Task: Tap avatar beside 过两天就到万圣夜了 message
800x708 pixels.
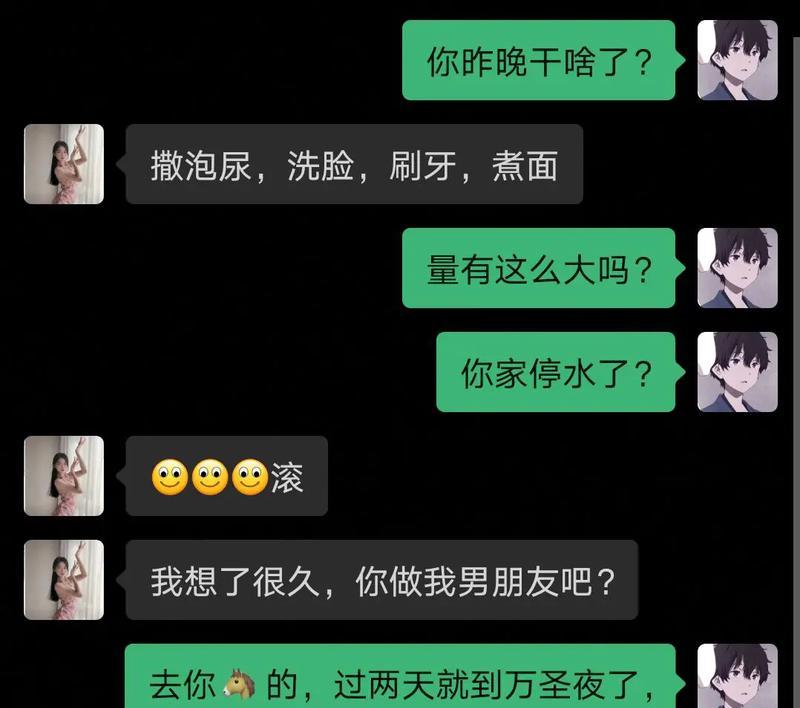Action: (737, 677)
